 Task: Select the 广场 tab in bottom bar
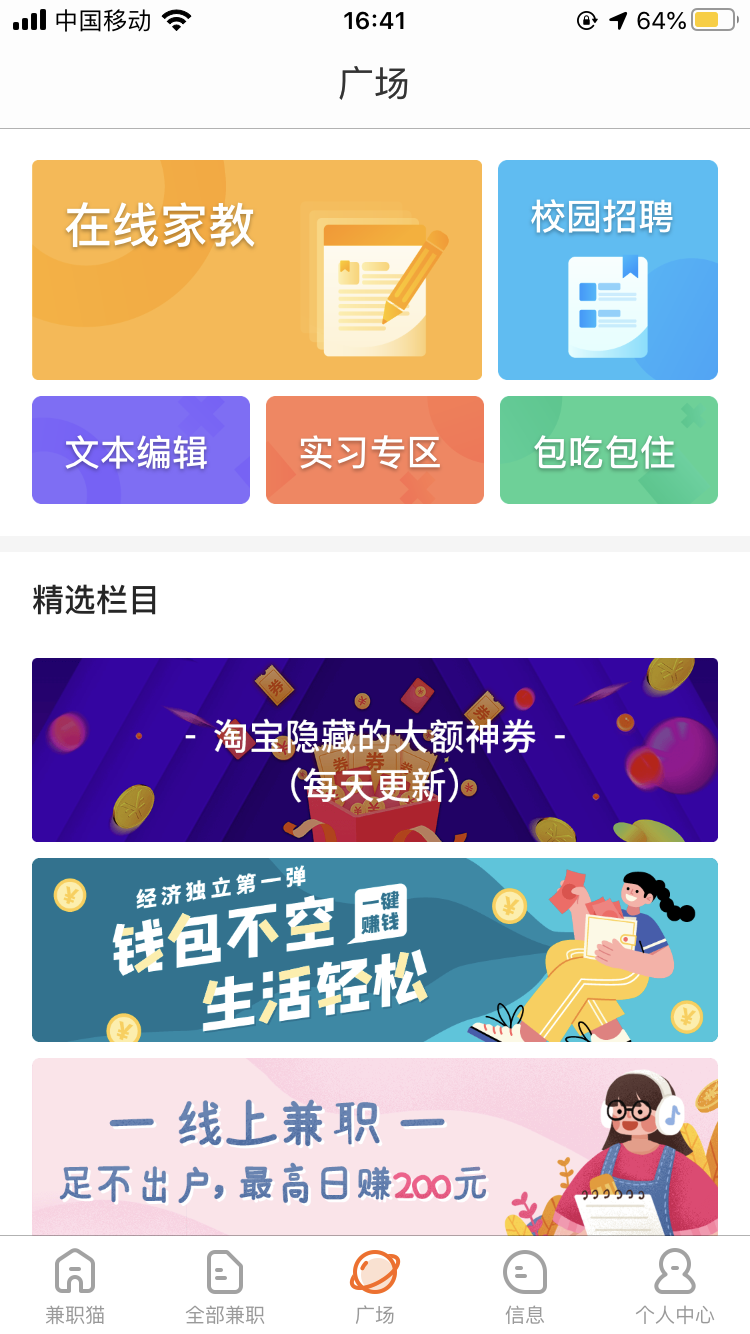click(x=375, y=1287)
